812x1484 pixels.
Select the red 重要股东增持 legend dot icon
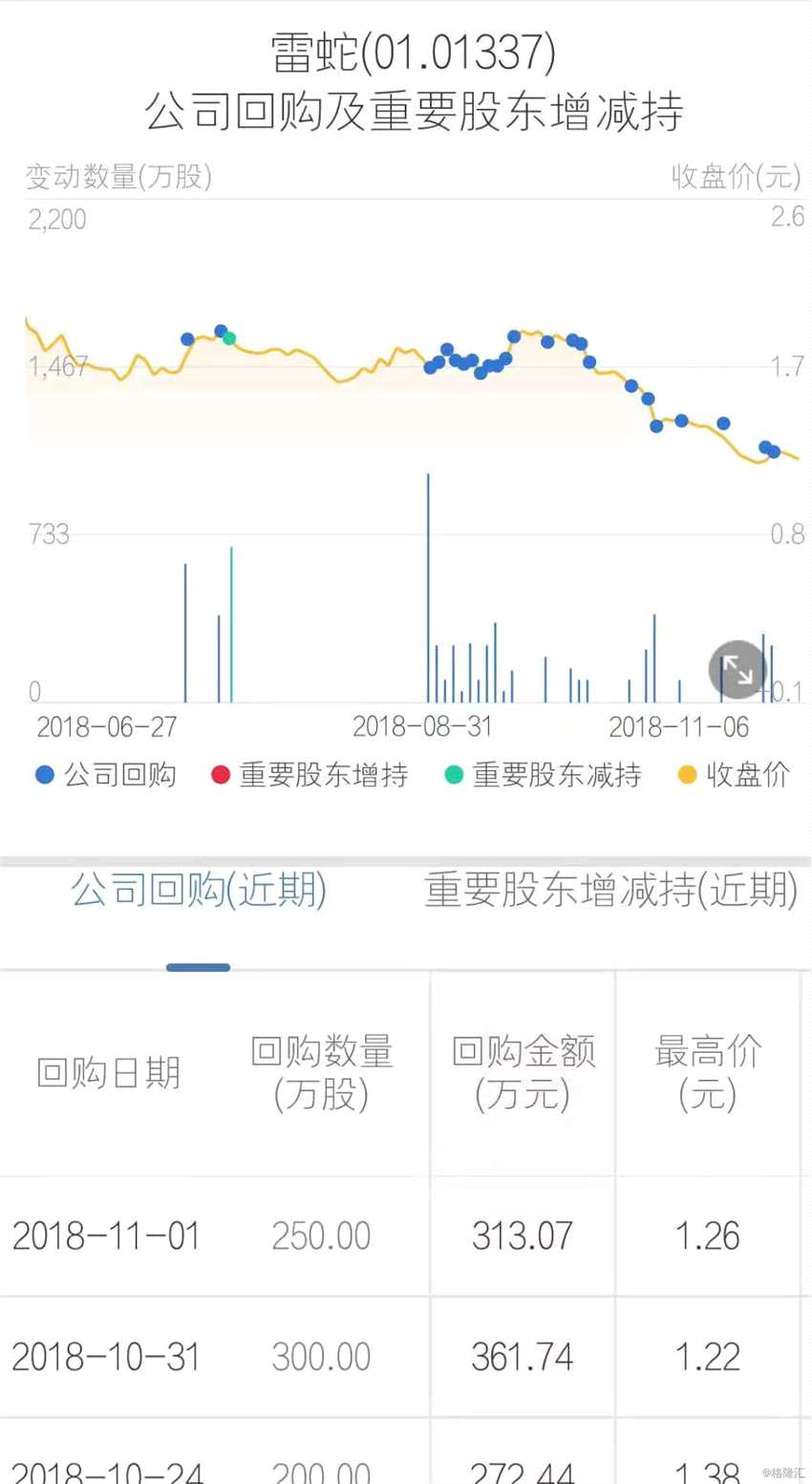click(x=222, y=775)
